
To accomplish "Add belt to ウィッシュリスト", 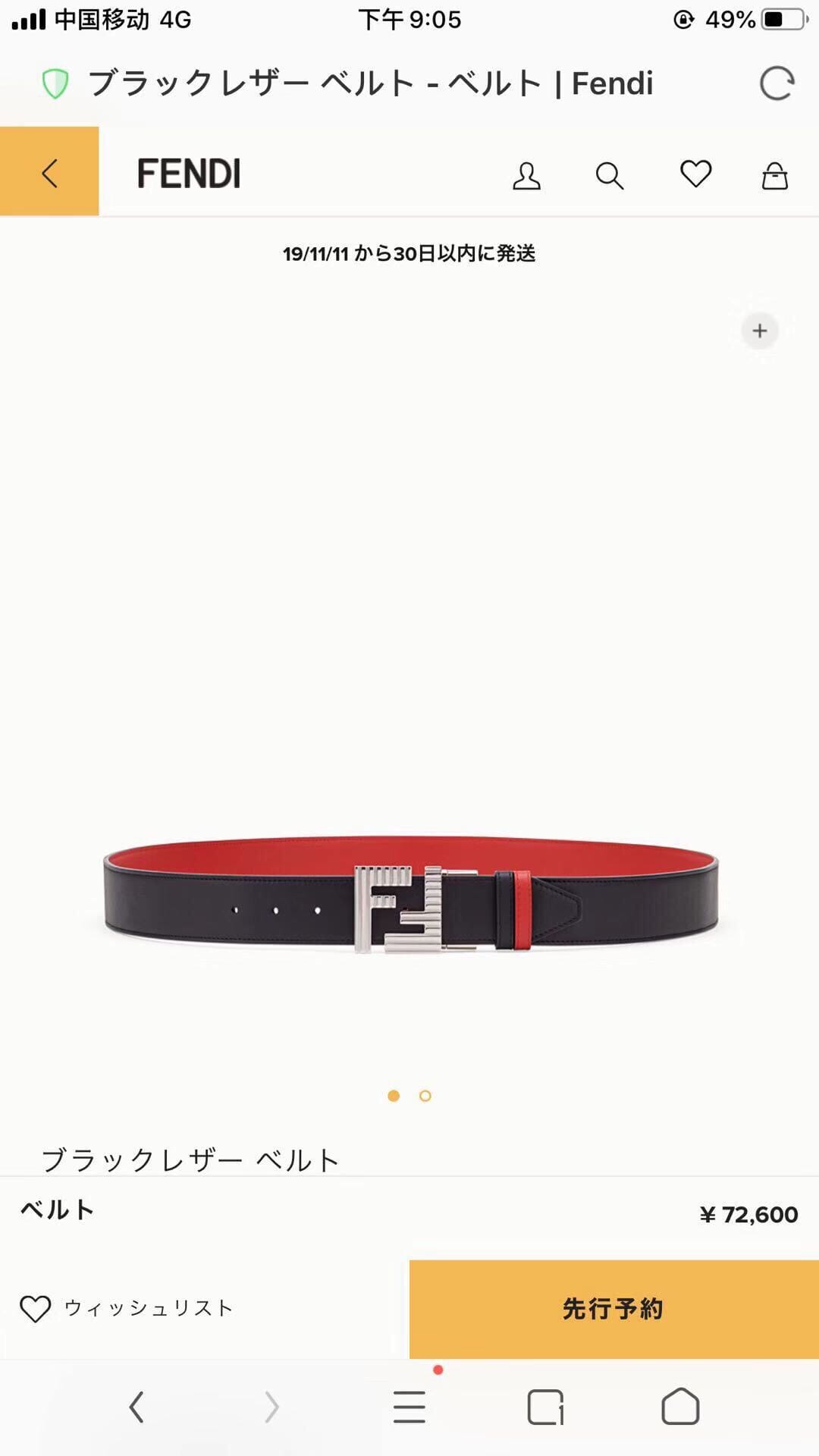I will point(126,1309).
